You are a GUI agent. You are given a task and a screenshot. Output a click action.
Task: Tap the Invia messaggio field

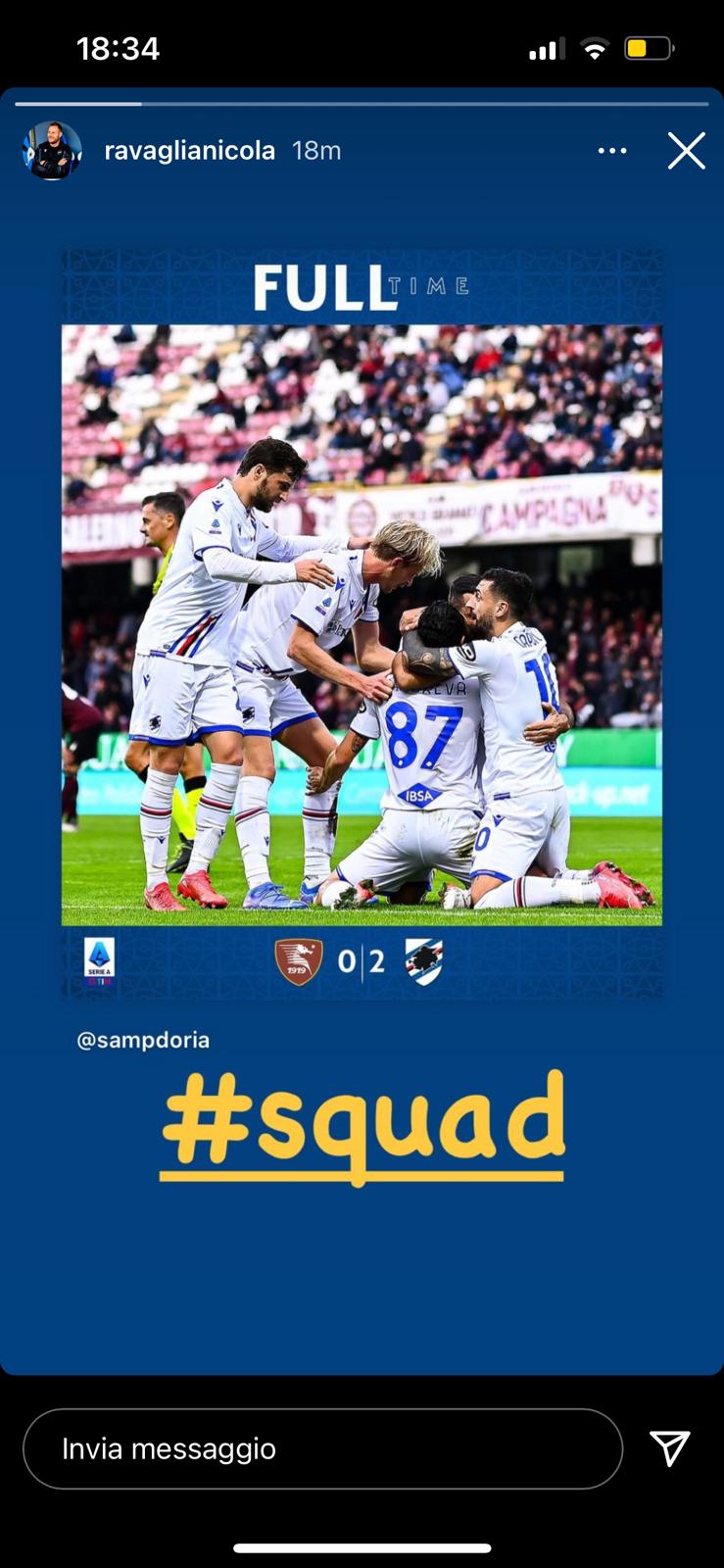(322, 1448)
